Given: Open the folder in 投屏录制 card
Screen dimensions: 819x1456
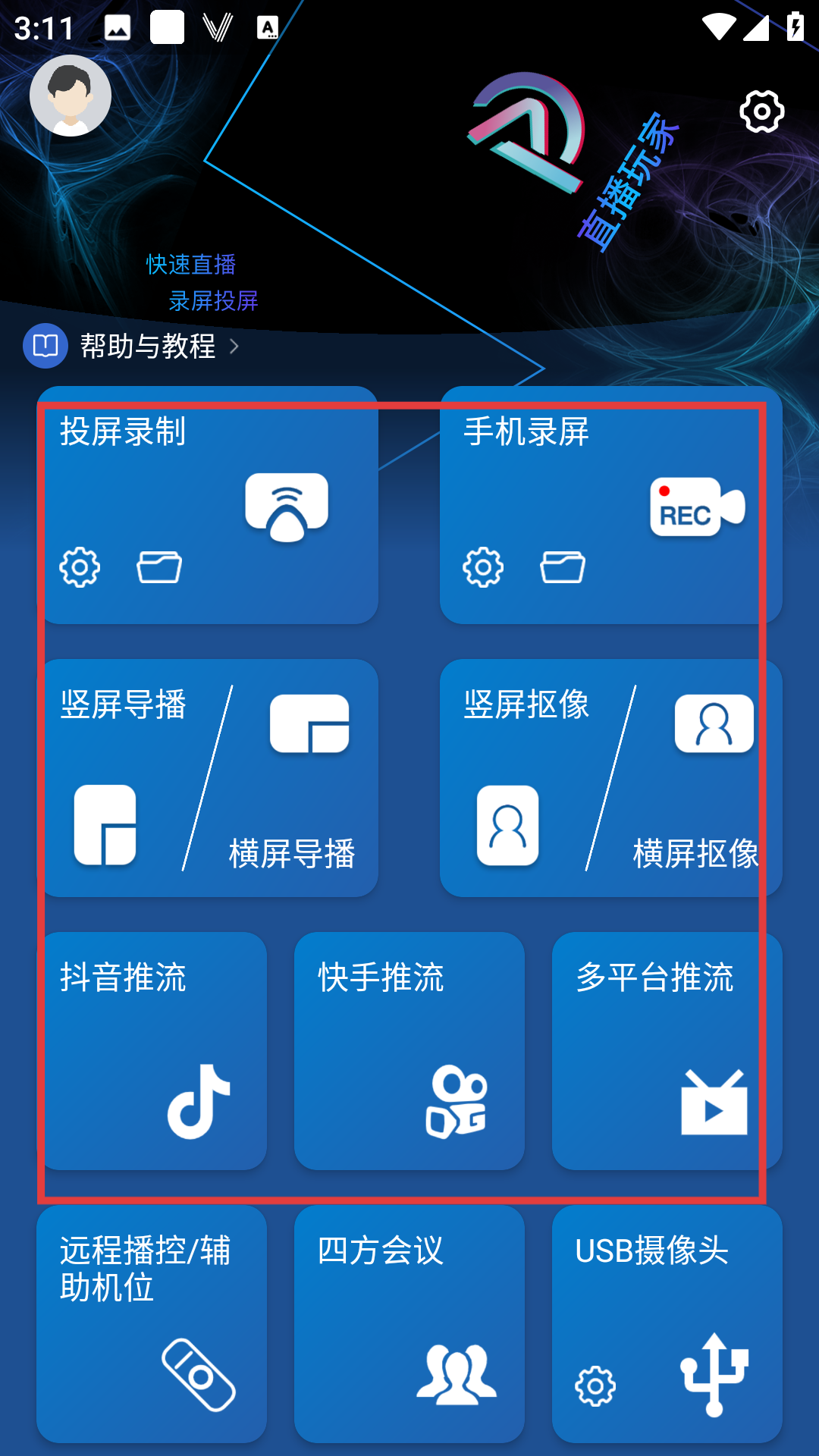Looking at the screenshot, I should [159, 567].
